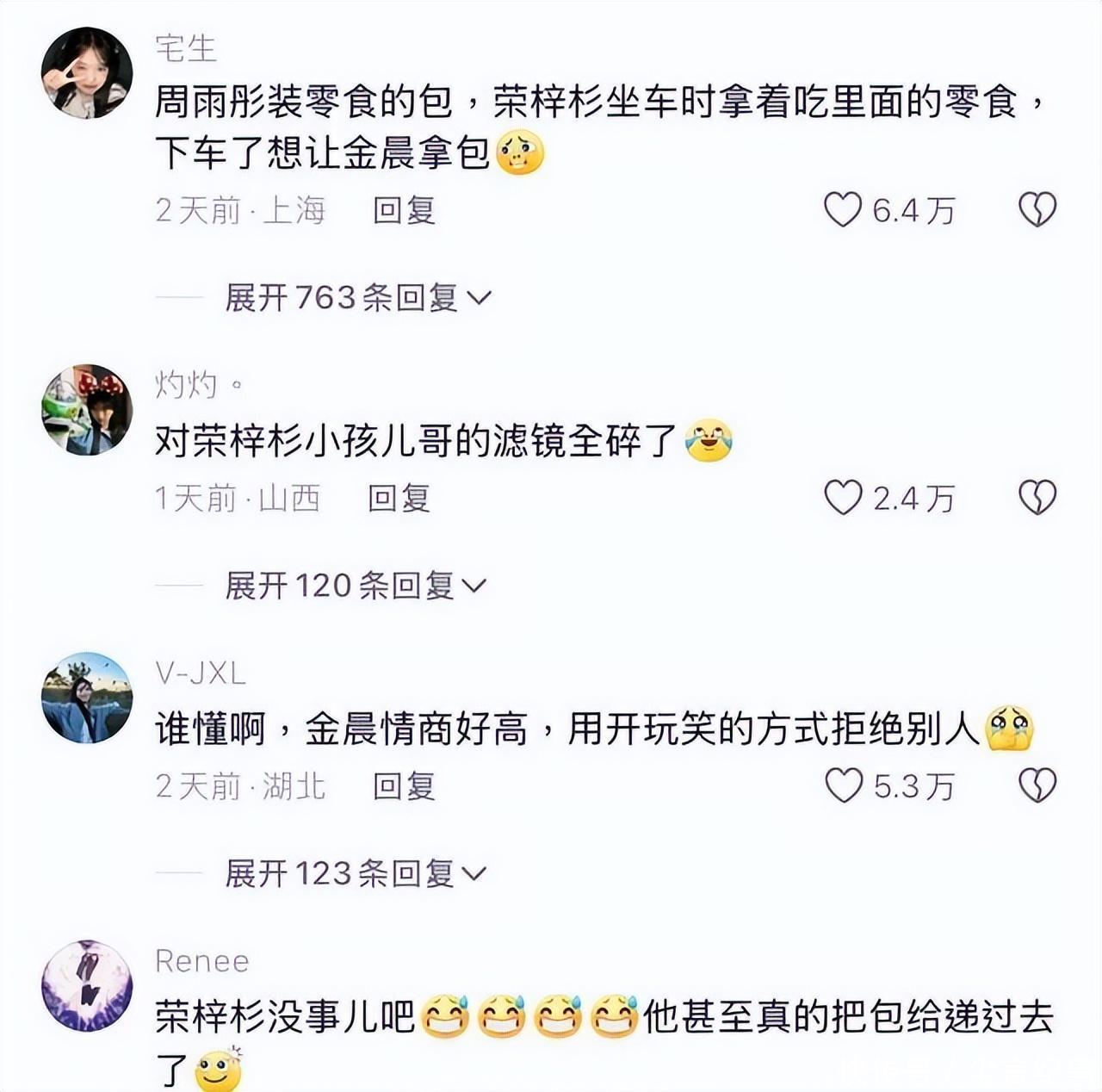Image resolution: width=1102 pixels, height=1092 pixels.
Task: Reply to 宅生's comment
Action: click(404, 210)
